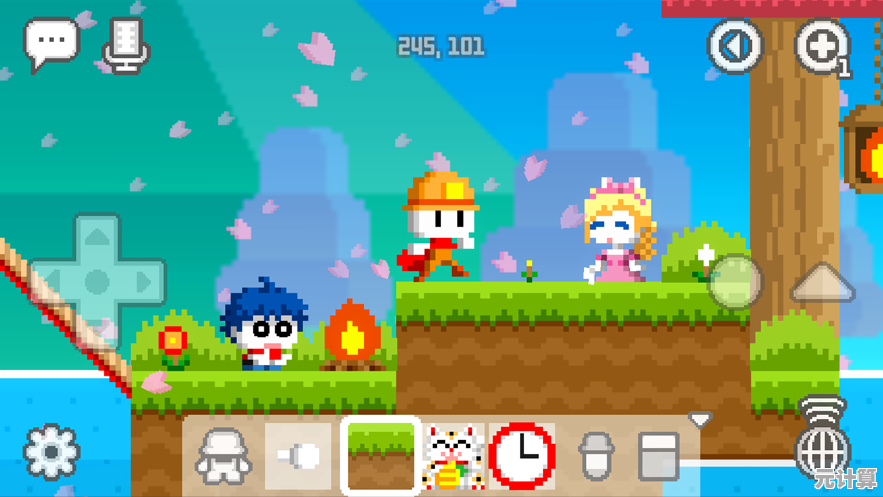Expand the inventory with the triangle arrow
Screen dimensions: 883x497
pyautogui.click(x=700, y=420)
